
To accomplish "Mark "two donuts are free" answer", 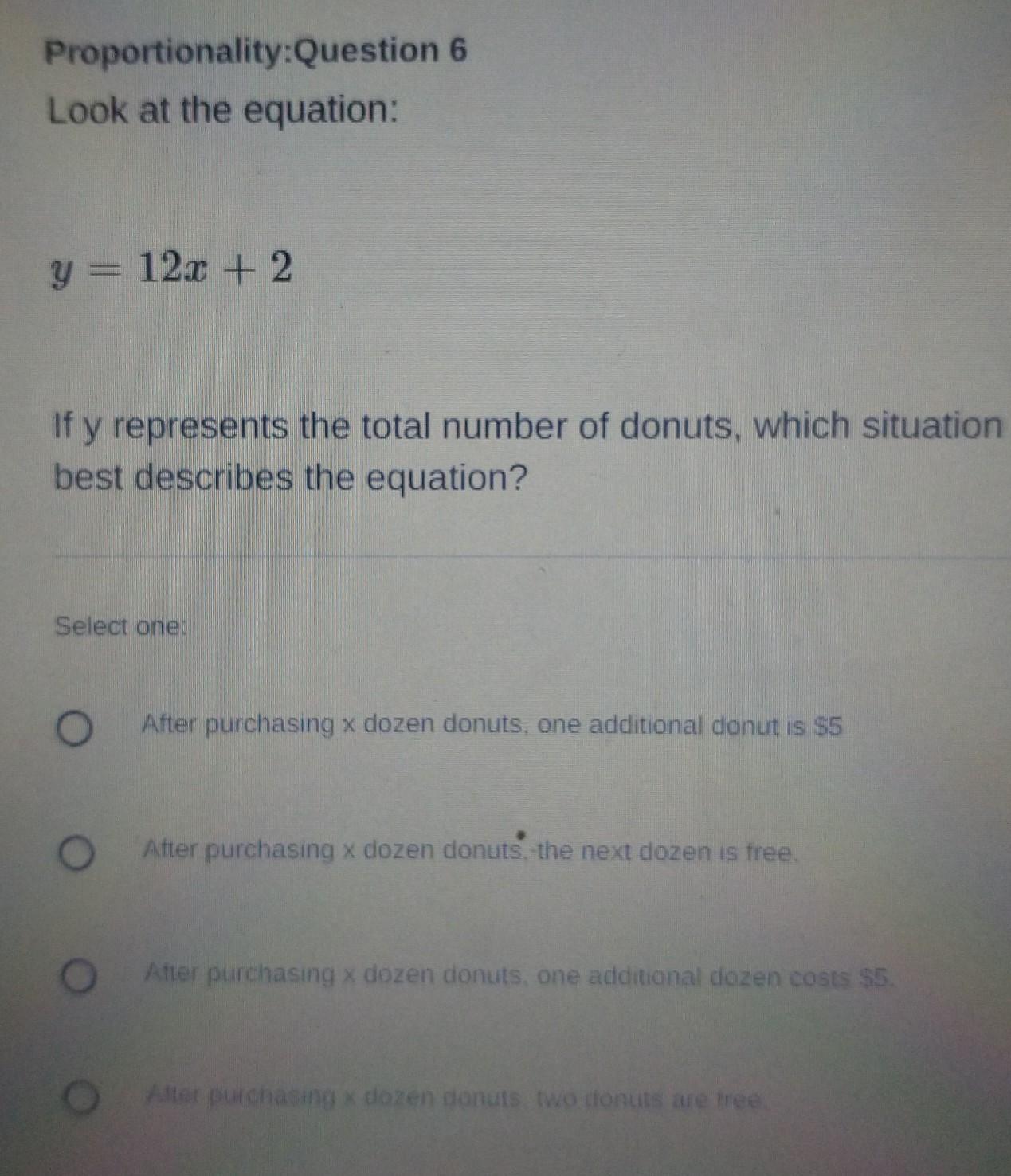I will tap(80, 1098).
